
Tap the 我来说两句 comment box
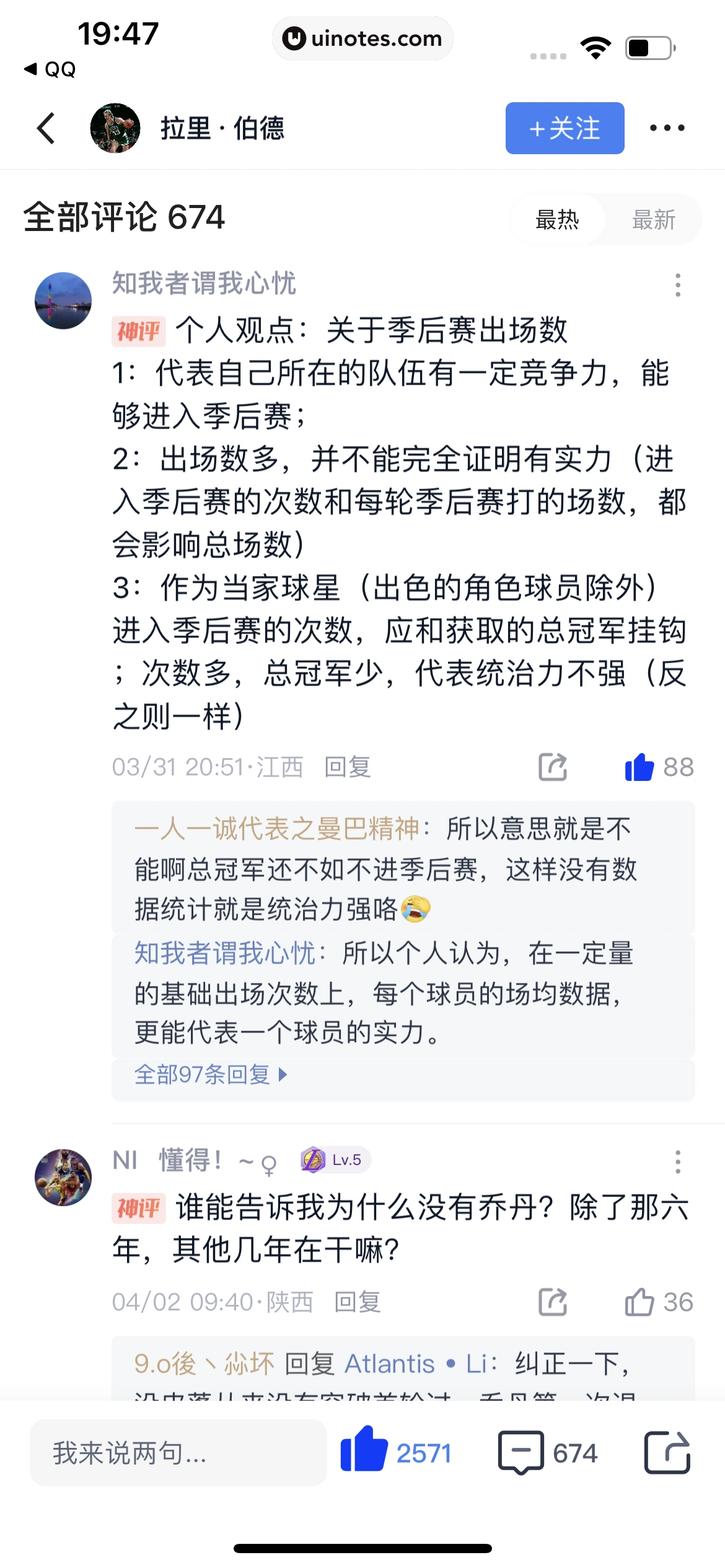178,1453
